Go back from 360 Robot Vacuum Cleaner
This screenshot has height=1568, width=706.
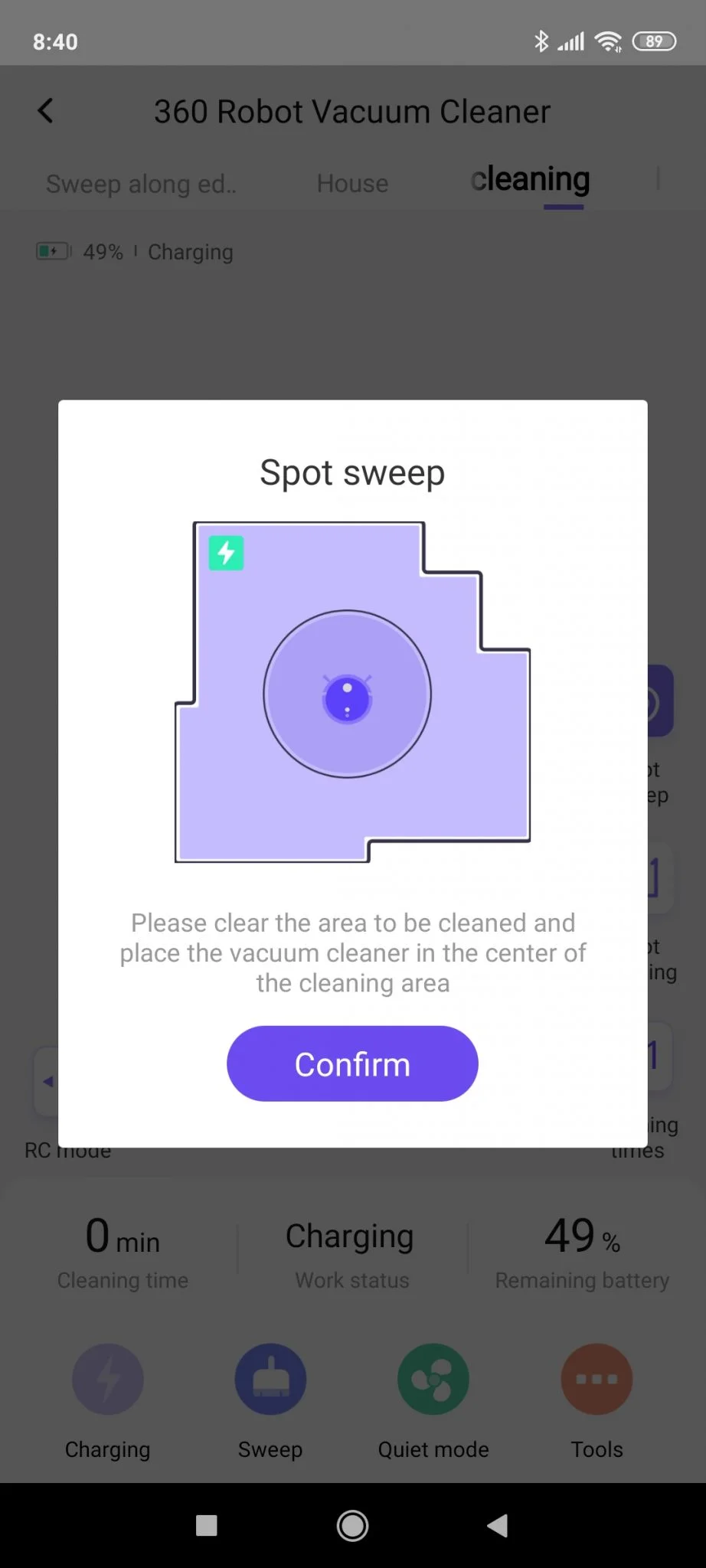pyautogui.click(x=46, y=111)
